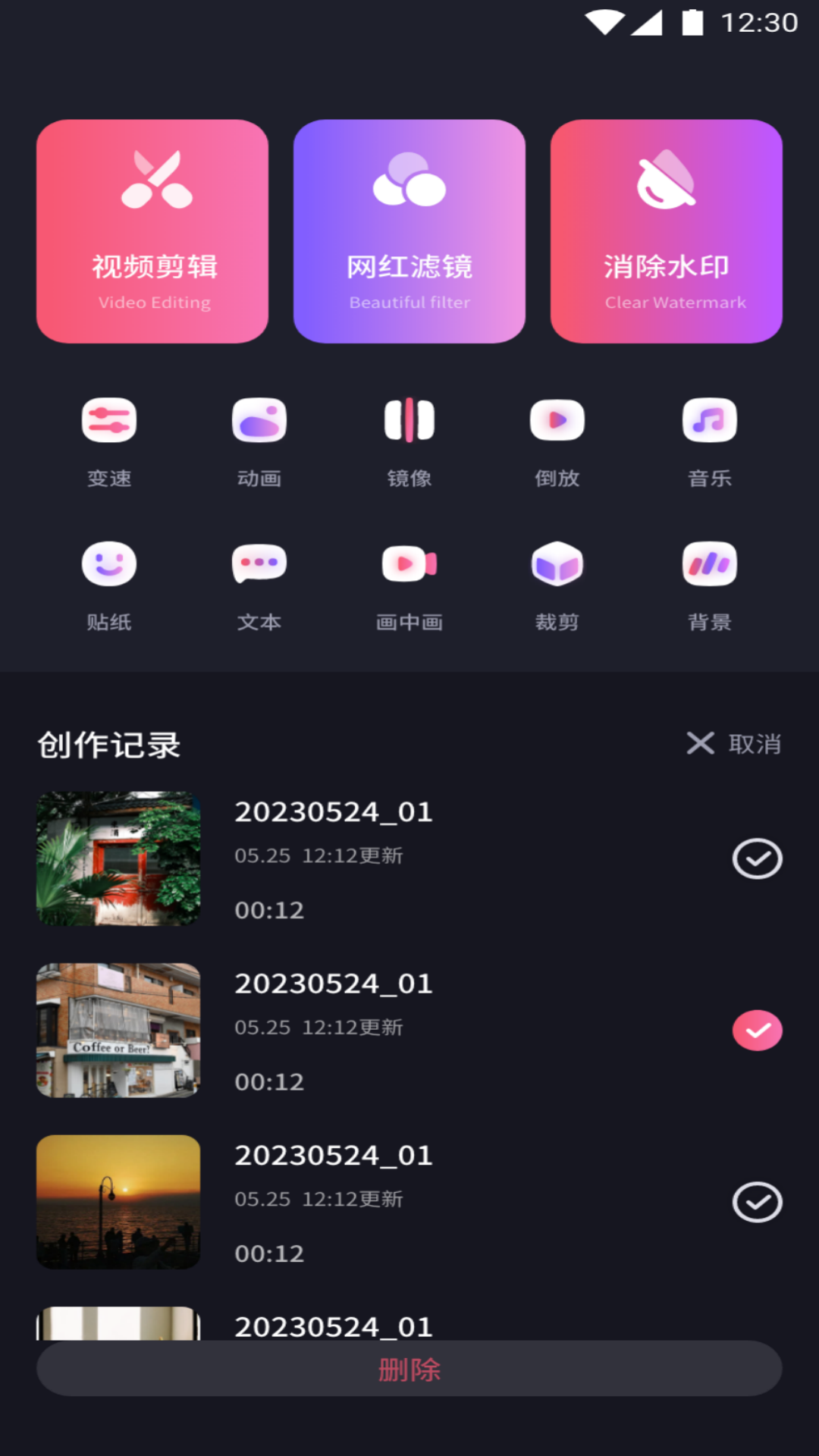Screen dimensions: 819x1456
Task: Open the first video thumbnail with red door
Action: 118,858
